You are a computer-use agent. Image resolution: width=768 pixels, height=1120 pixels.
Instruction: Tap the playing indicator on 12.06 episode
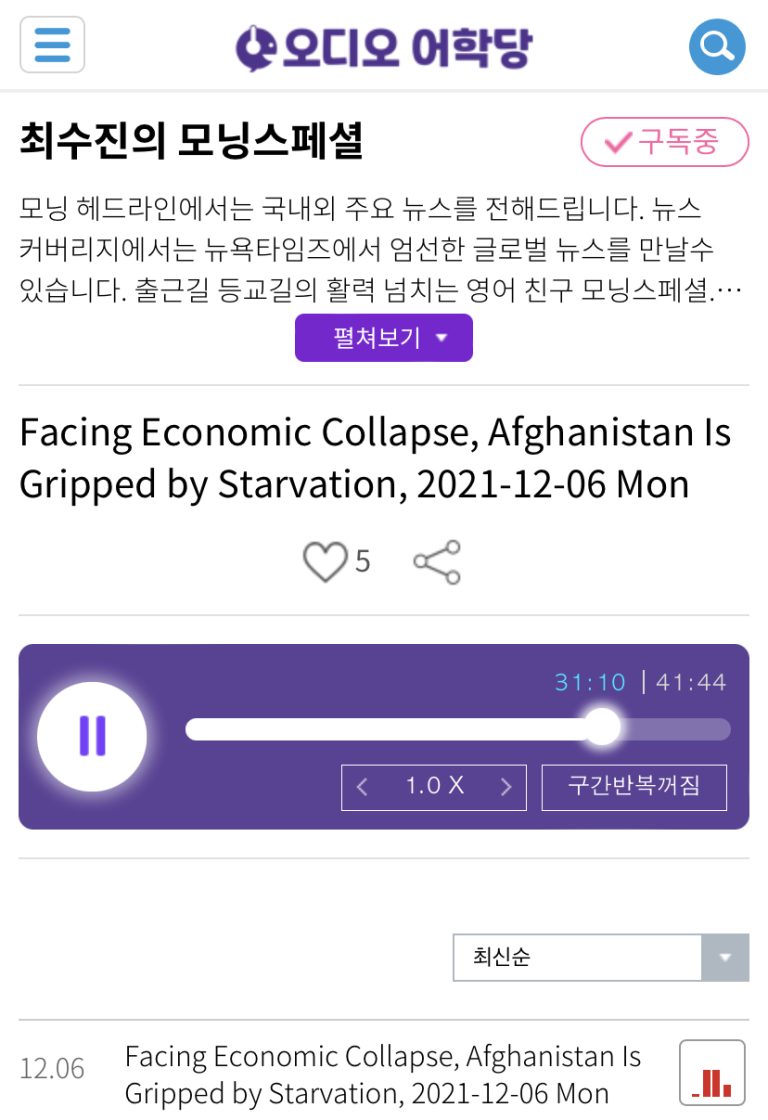[x=712, y=1074]
